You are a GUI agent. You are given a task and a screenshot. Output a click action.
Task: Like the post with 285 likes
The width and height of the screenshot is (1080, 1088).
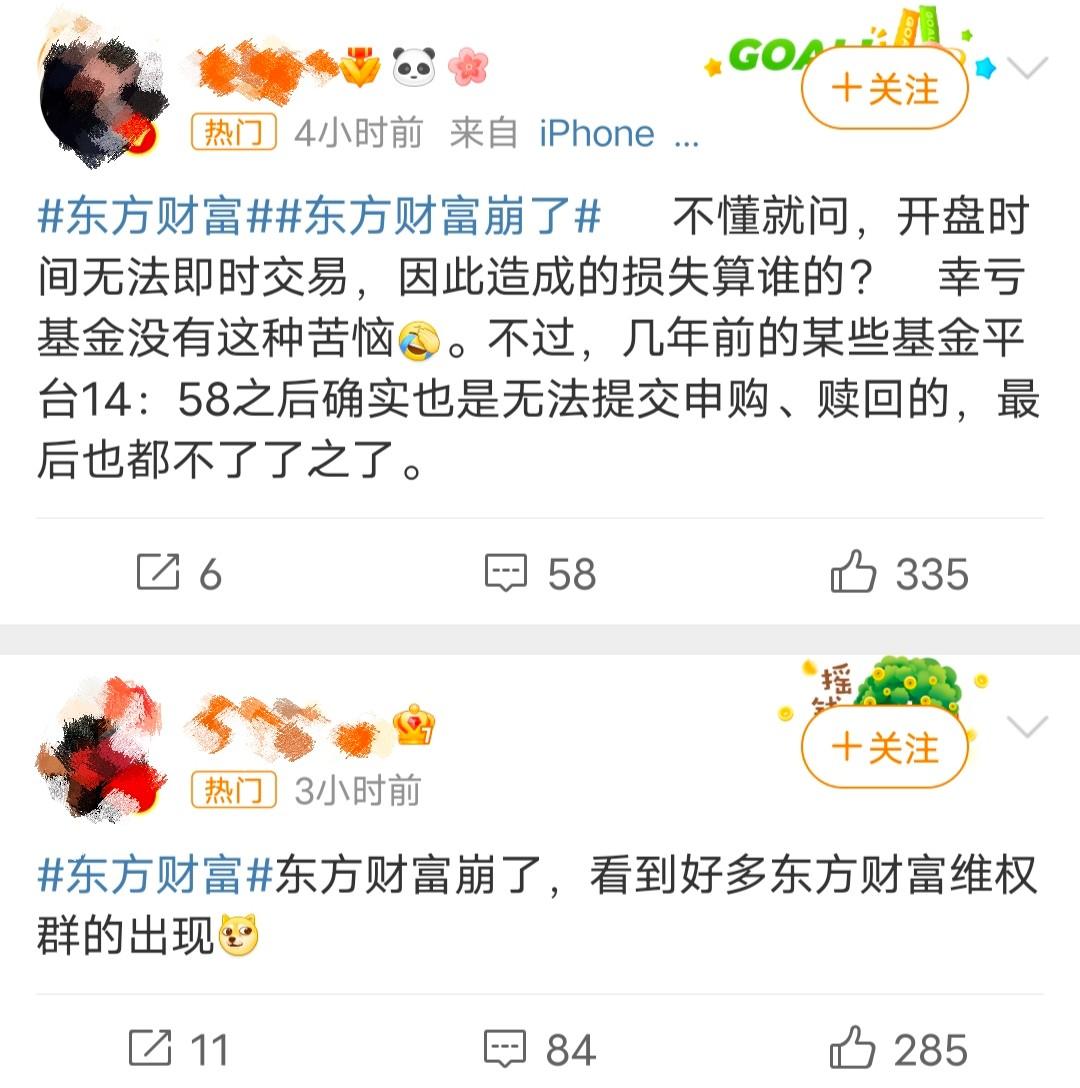(899, 1048)
